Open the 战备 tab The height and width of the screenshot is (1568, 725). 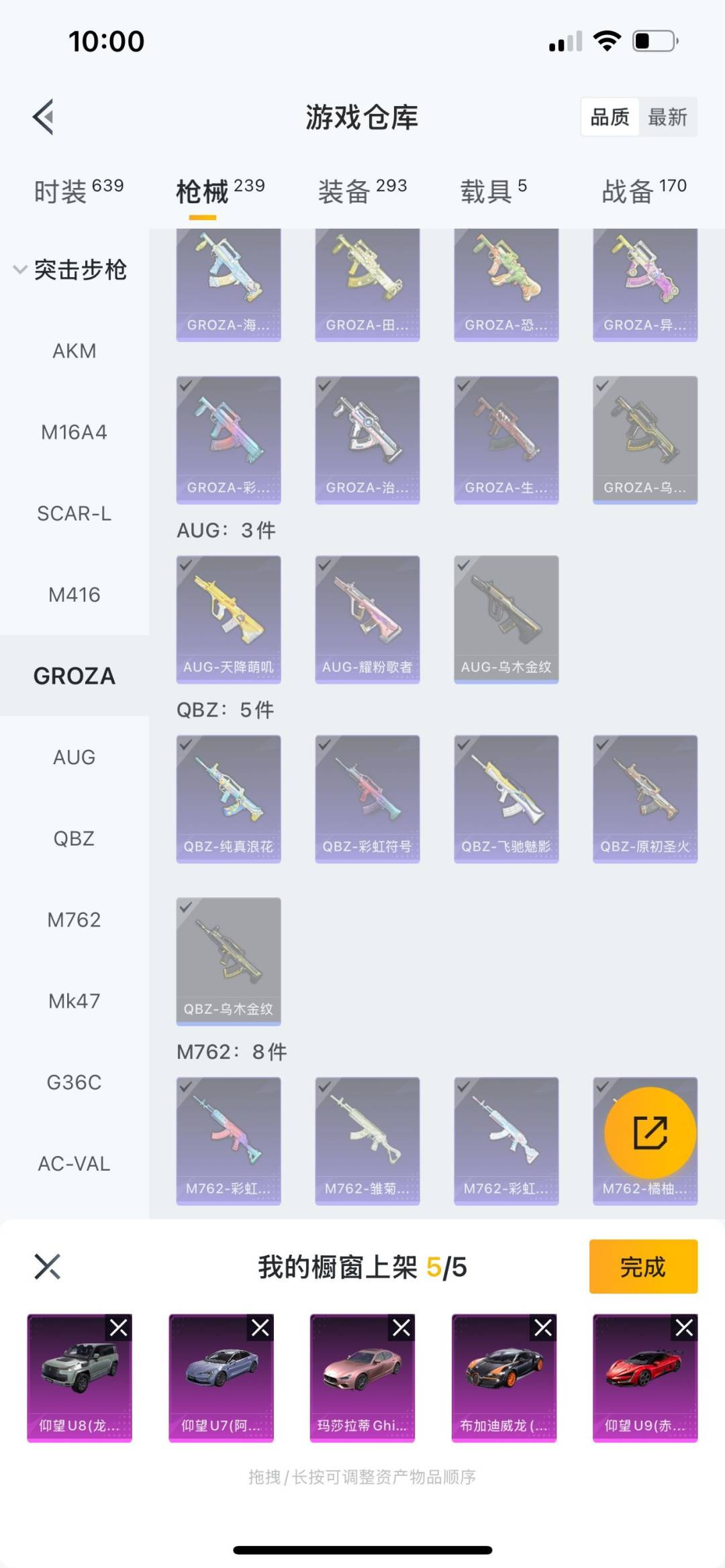coord(643,191)
